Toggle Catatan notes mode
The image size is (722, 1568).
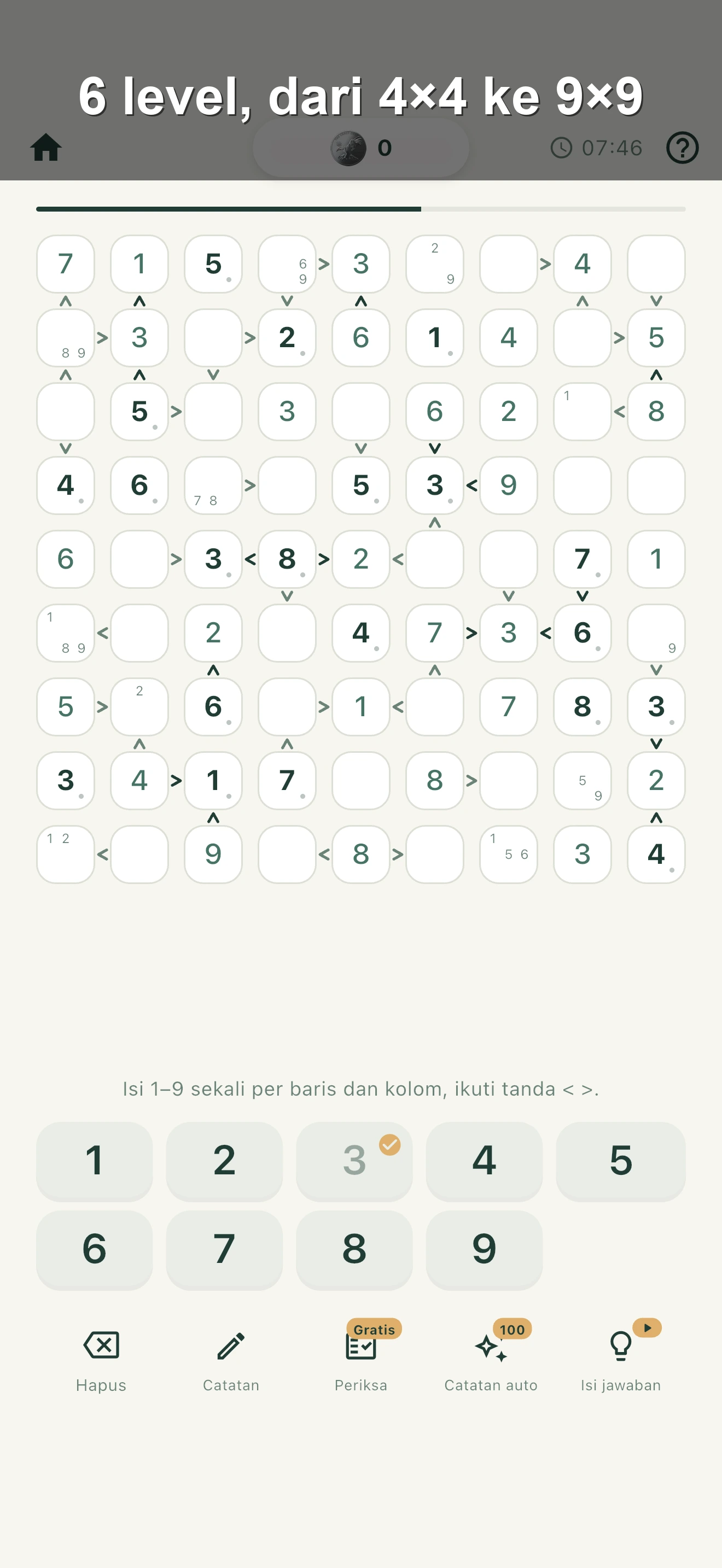pos(231,1361)
